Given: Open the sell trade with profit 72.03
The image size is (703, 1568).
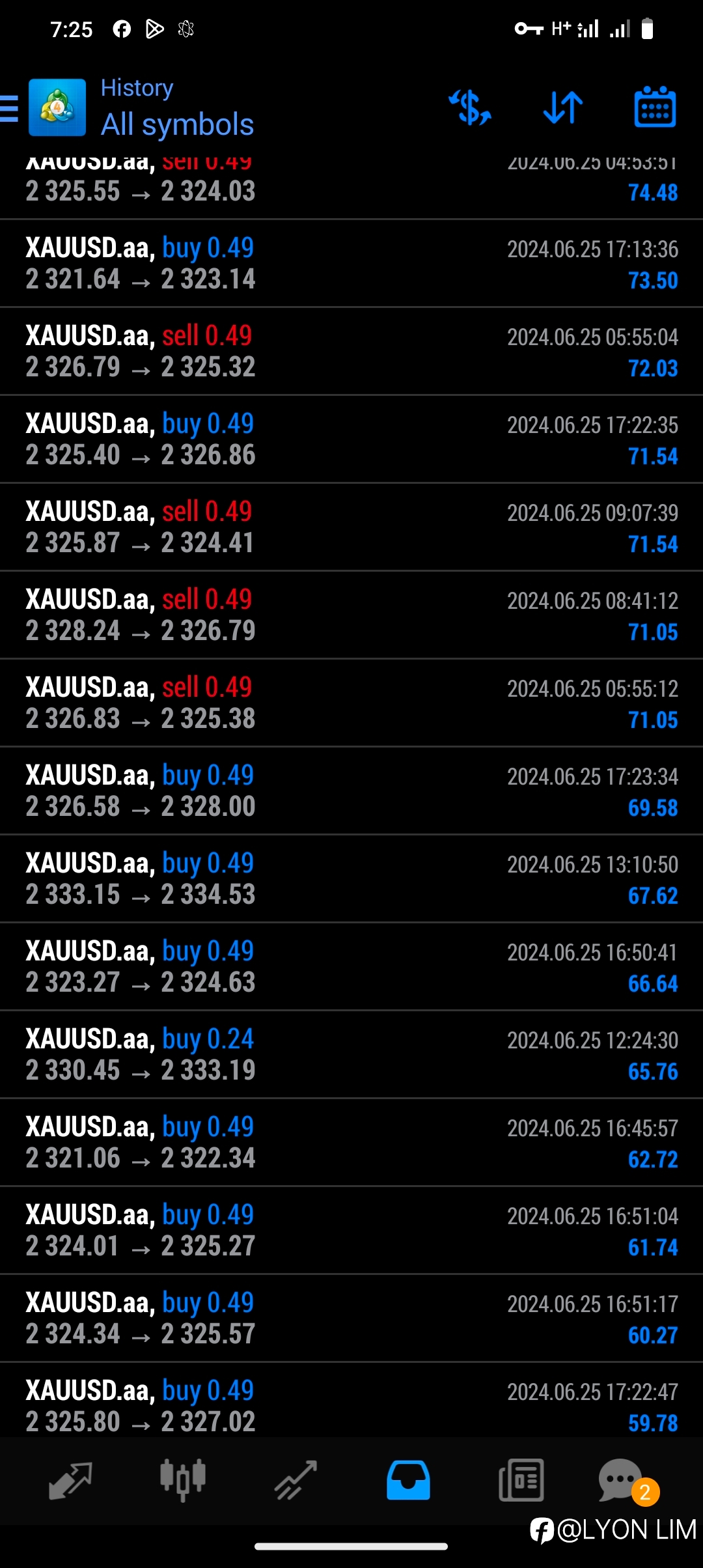Looking at the screenshot, I should click(x=351, y=352).
